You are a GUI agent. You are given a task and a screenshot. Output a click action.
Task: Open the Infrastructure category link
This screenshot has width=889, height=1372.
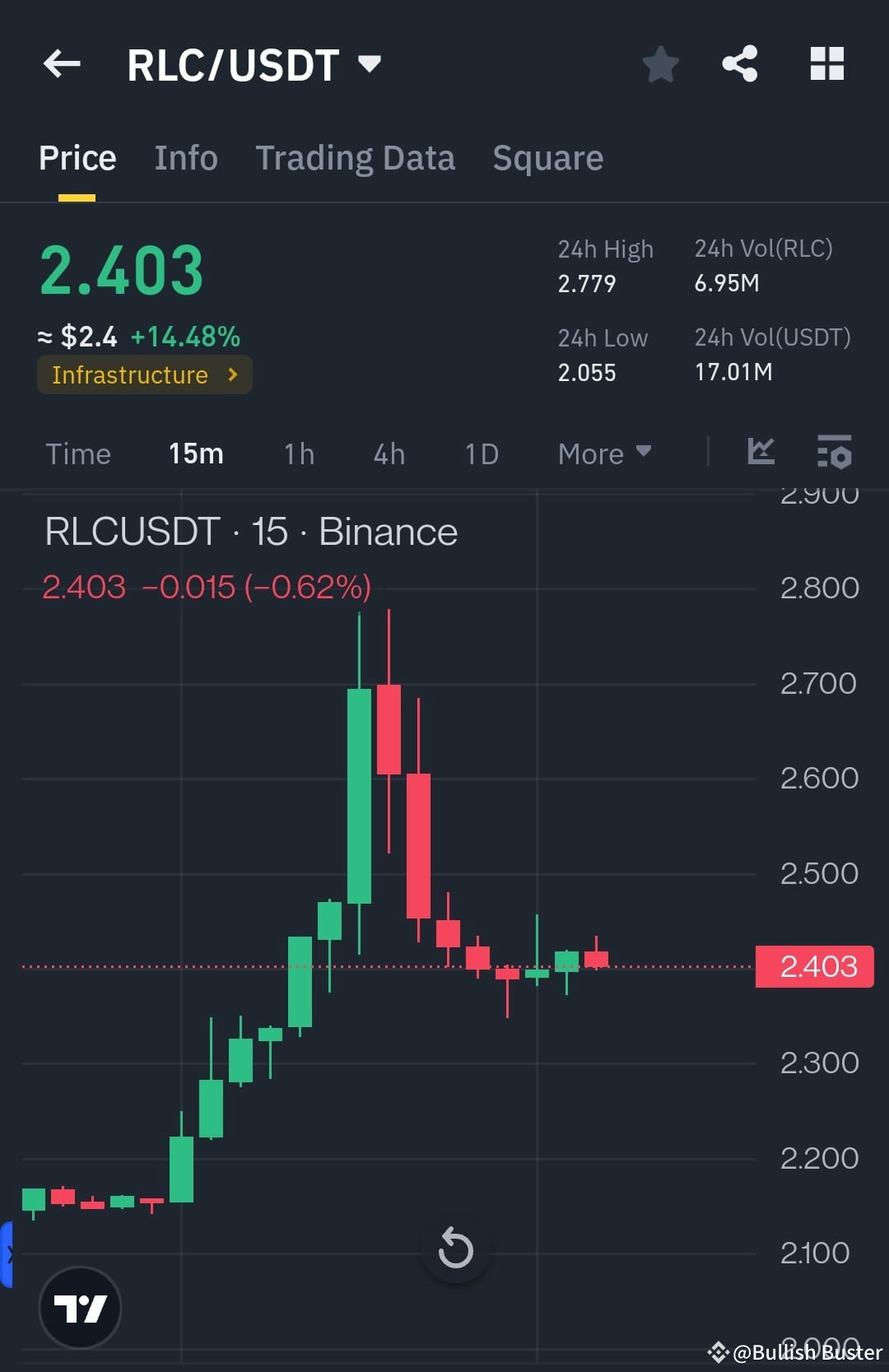click(144, 374)
